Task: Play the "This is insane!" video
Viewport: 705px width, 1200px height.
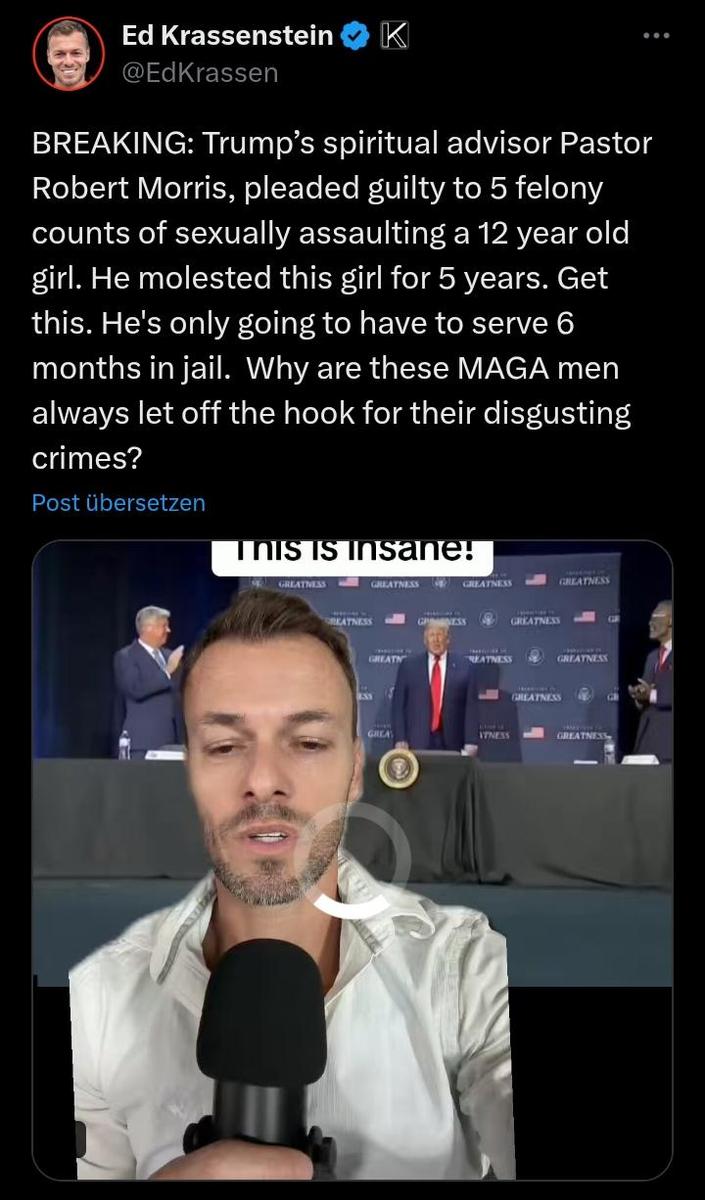Action: tap(352, 860)
